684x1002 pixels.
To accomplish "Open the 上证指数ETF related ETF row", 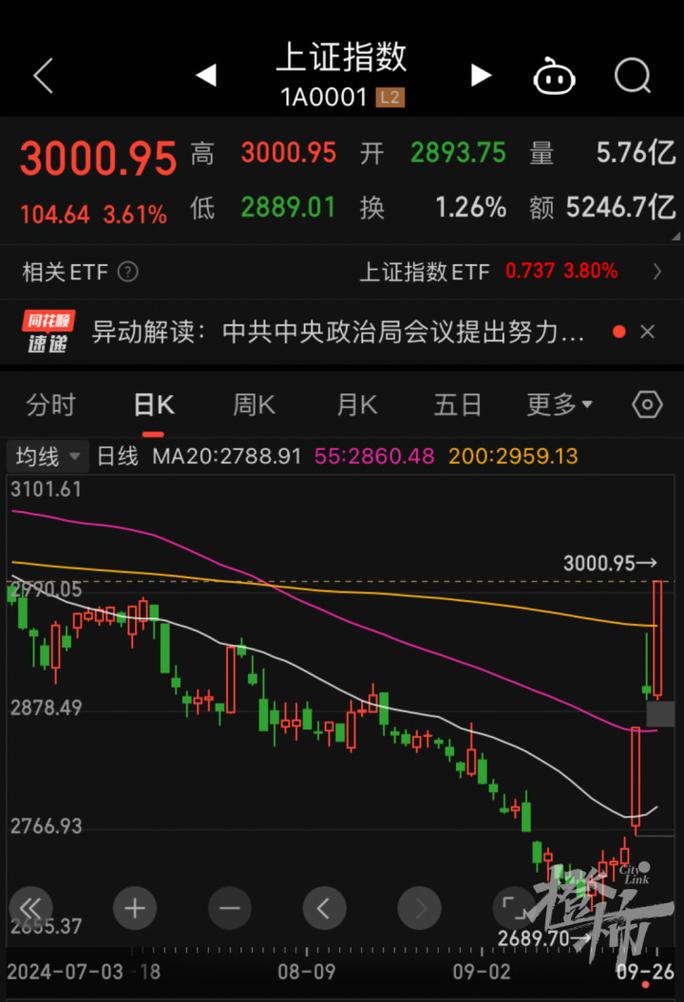I will tap(510, 271).
